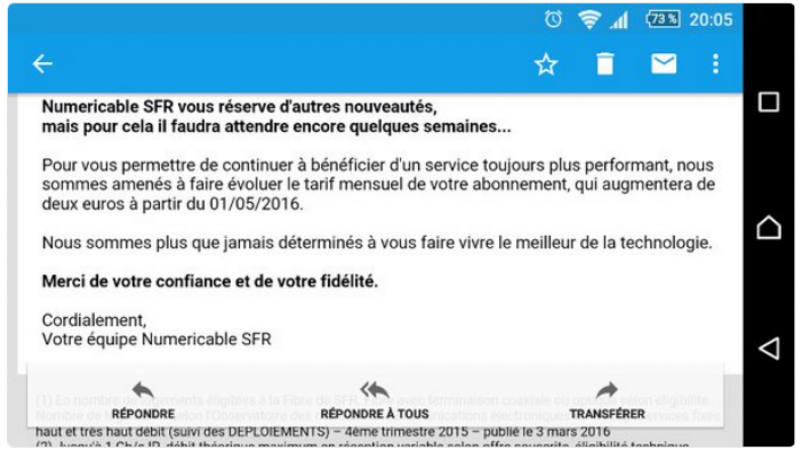Open recent apps from navigation bar
This screenshot has width=800, height=450.
coord(768,103)
